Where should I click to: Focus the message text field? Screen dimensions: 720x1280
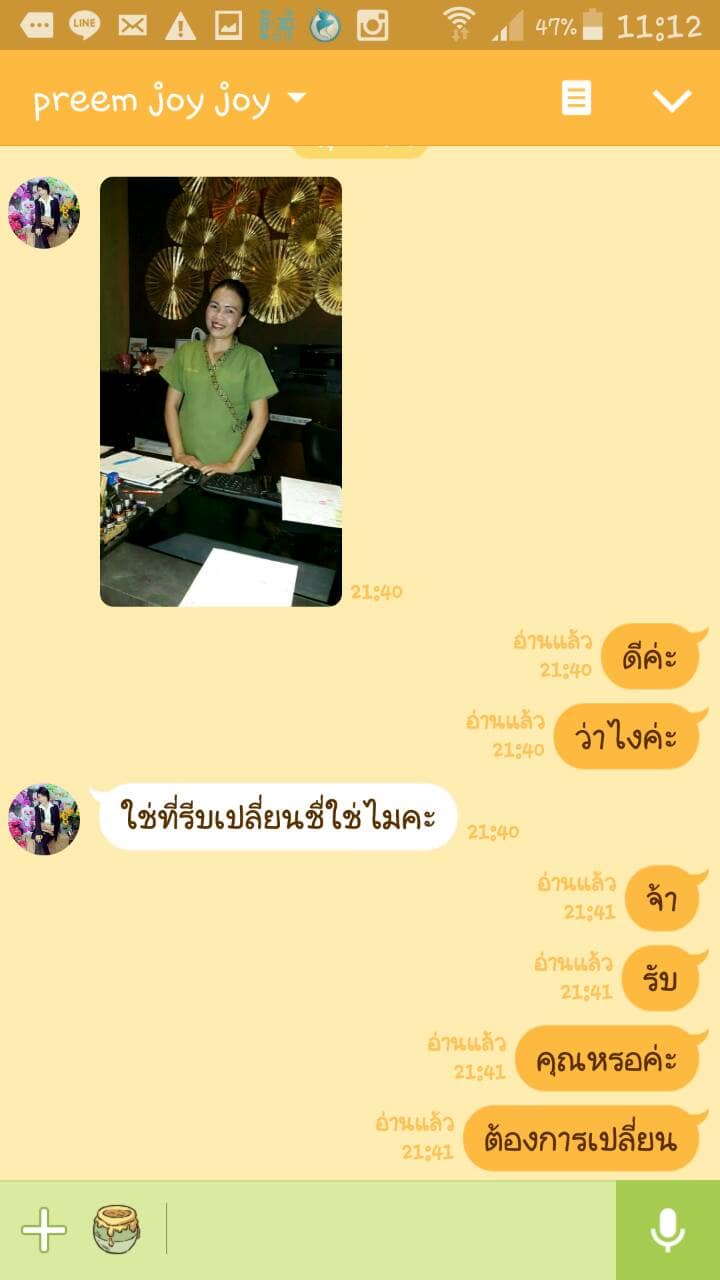pos(390,1230)
